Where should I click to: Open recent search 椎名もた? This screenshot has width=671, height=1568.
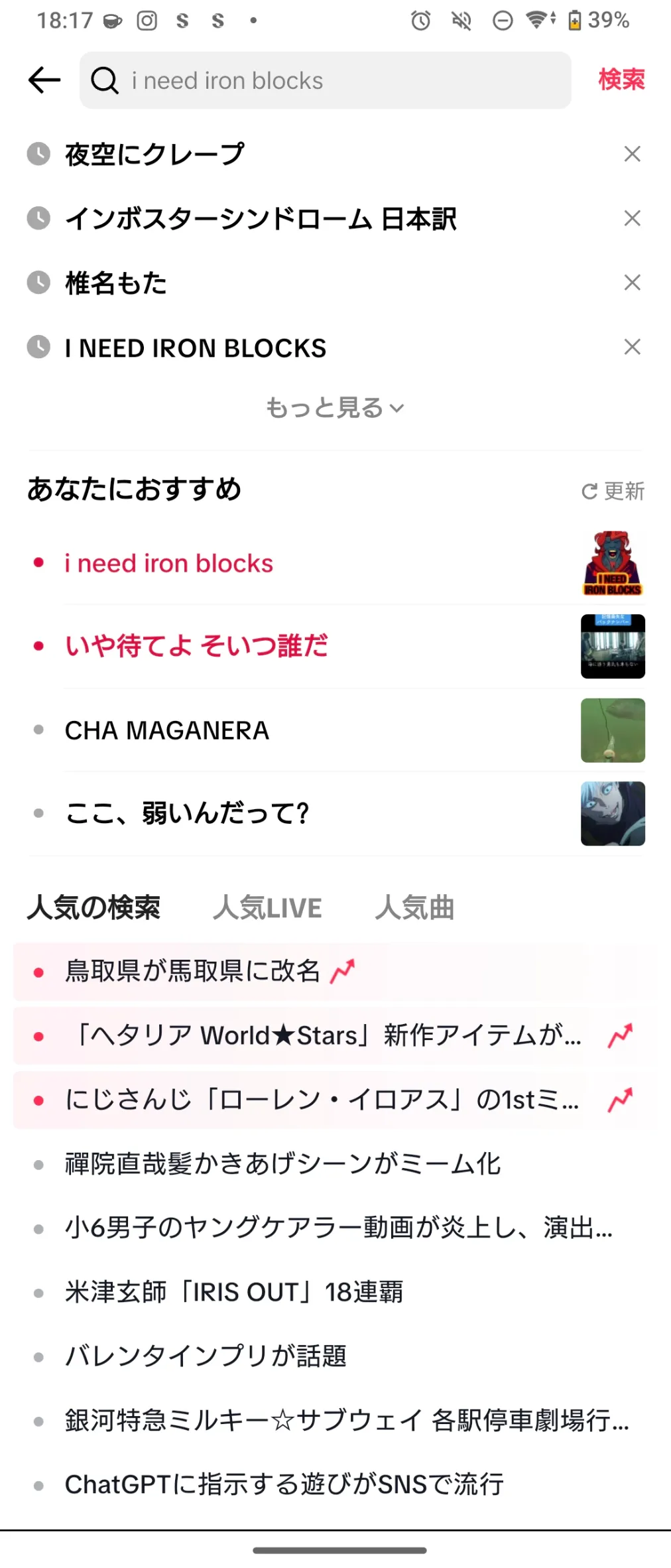click(x=116, y=283)
